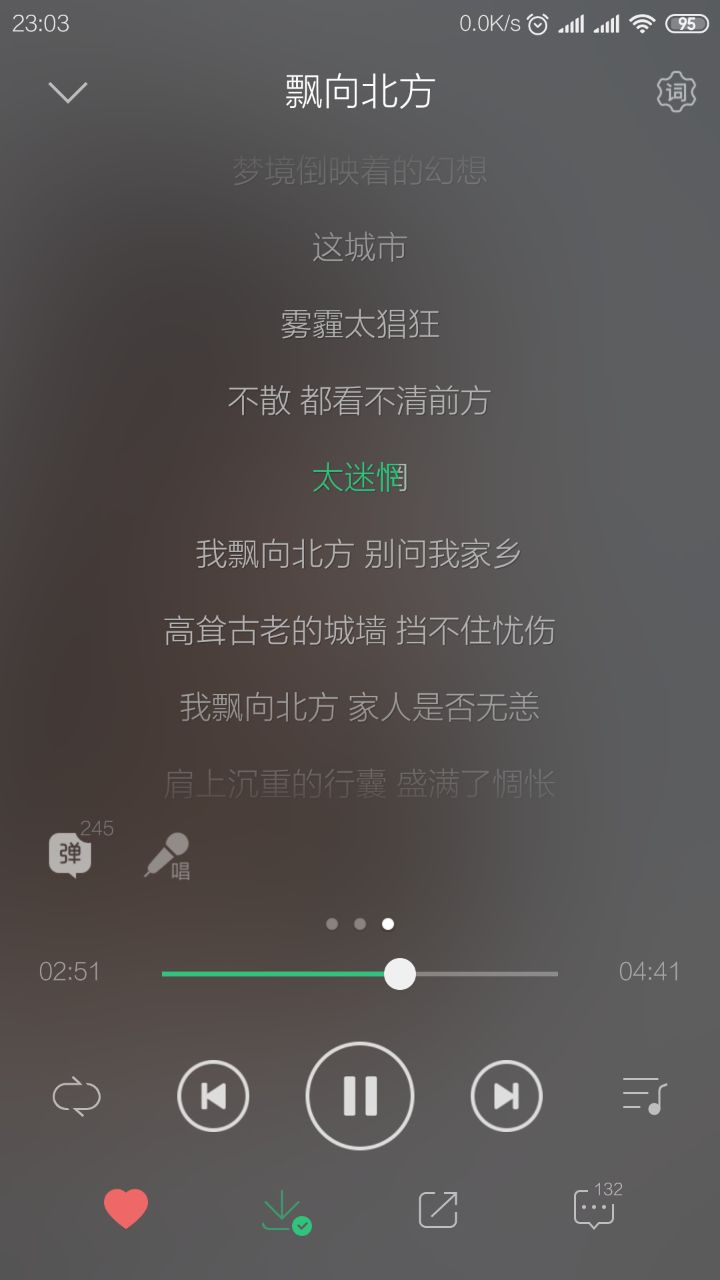Pause the current song
Viewport: 720px width, 1280px height.
[360, 1096]
